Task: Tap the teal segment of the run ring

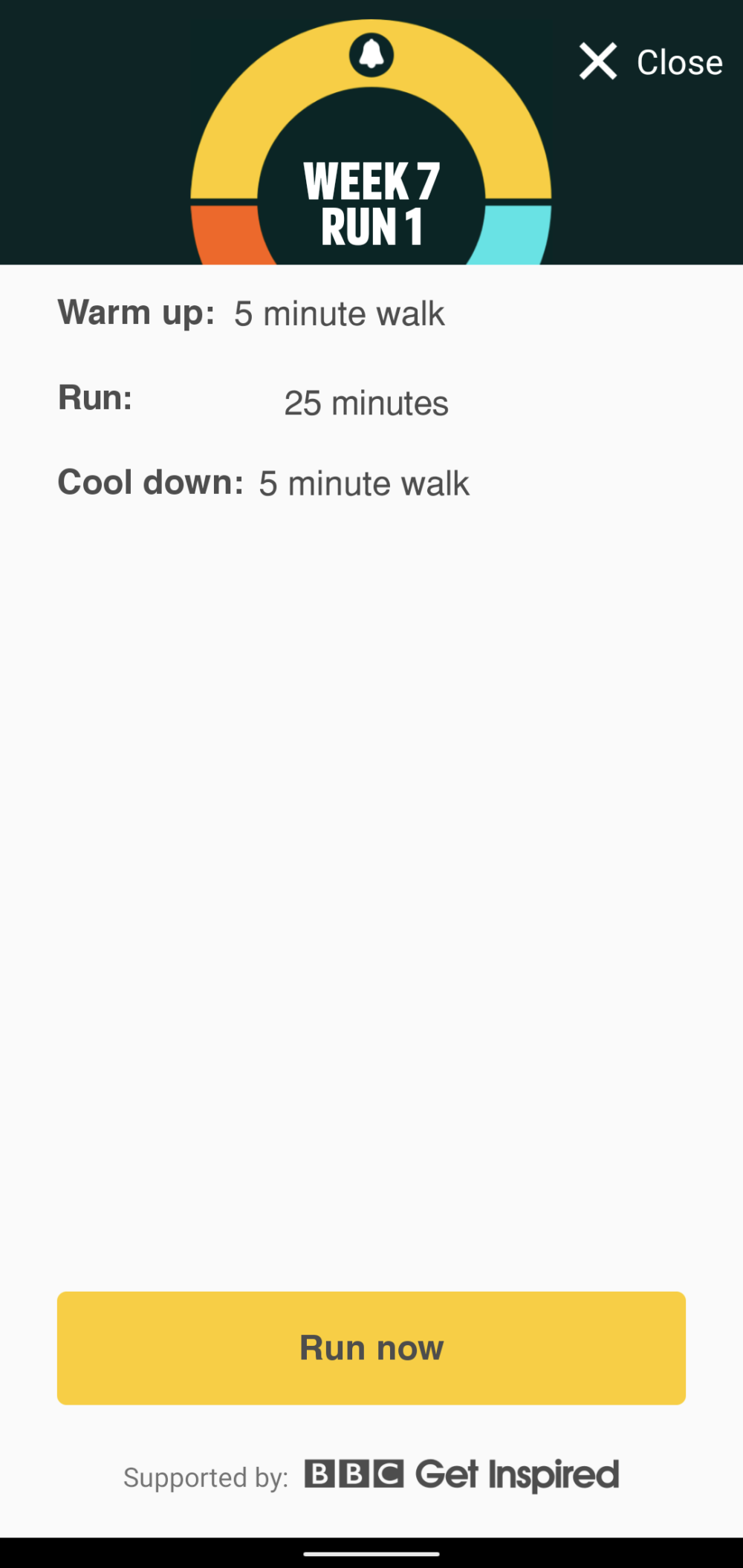Action: click(515, 234)
